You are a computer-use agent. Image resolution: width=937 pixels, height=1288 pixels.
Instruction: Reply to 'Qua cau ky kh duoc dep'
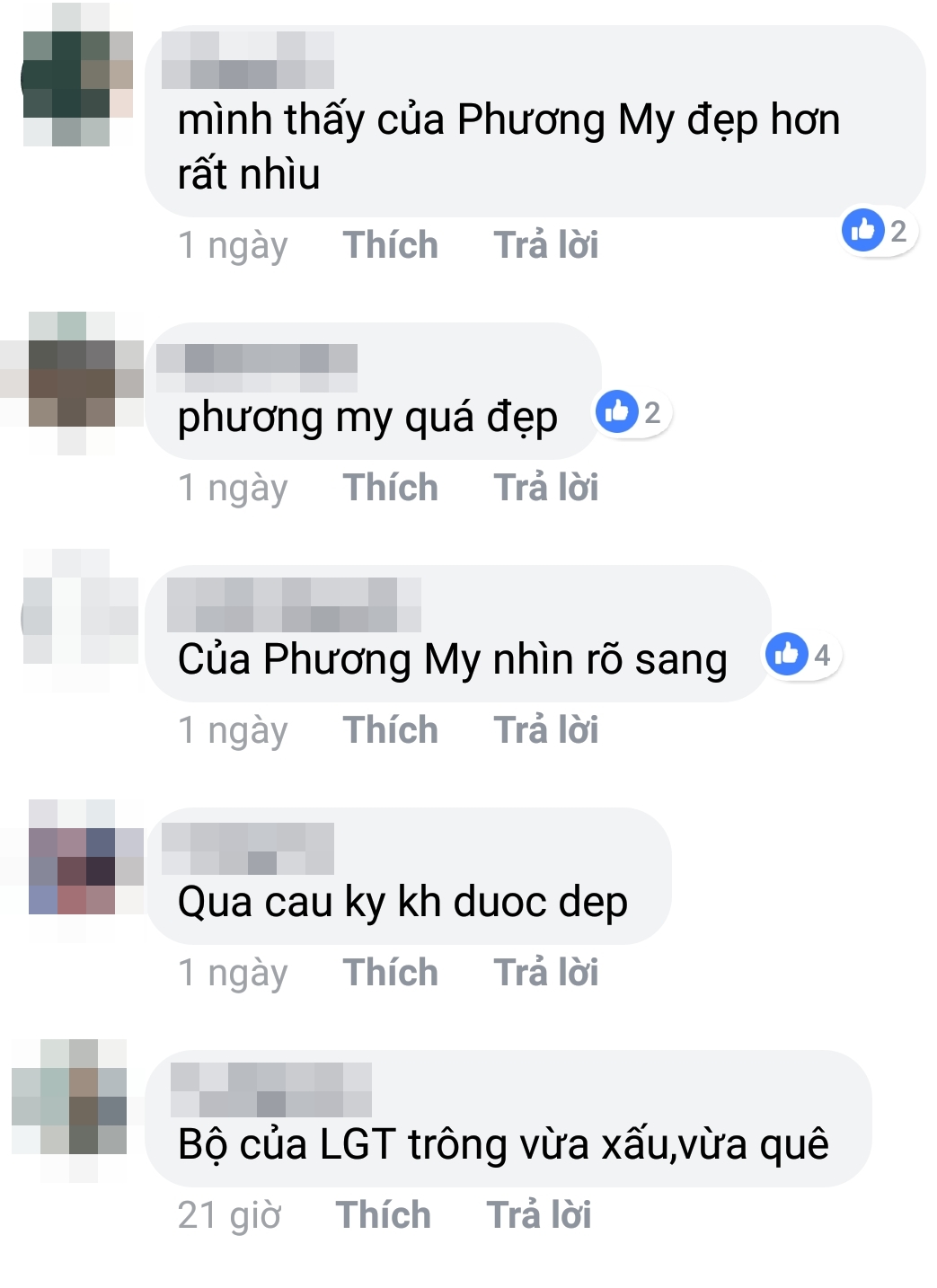coord(545,973)
